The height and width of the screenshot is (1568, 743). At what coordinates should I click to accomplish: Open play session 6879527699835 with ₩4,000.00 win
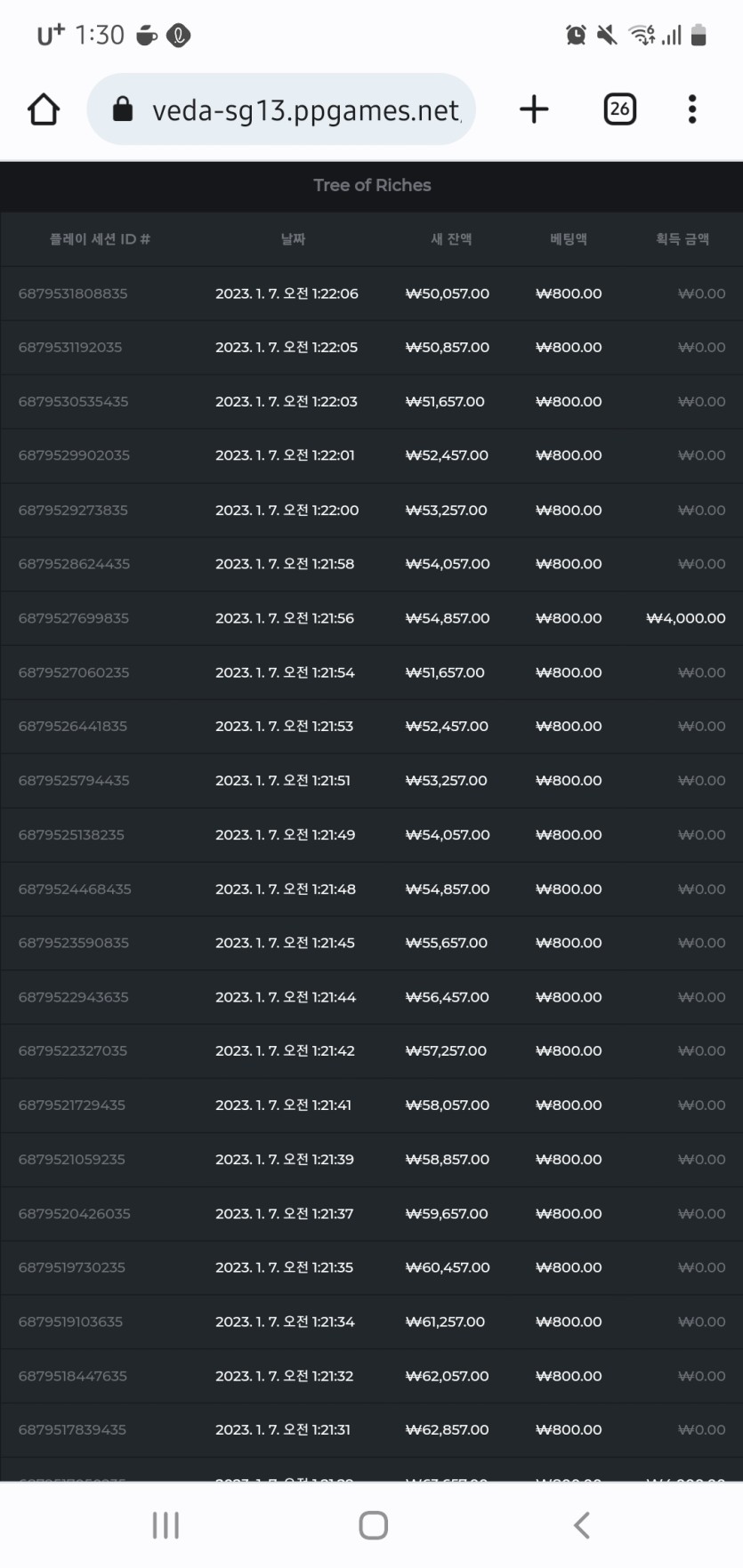372,618
